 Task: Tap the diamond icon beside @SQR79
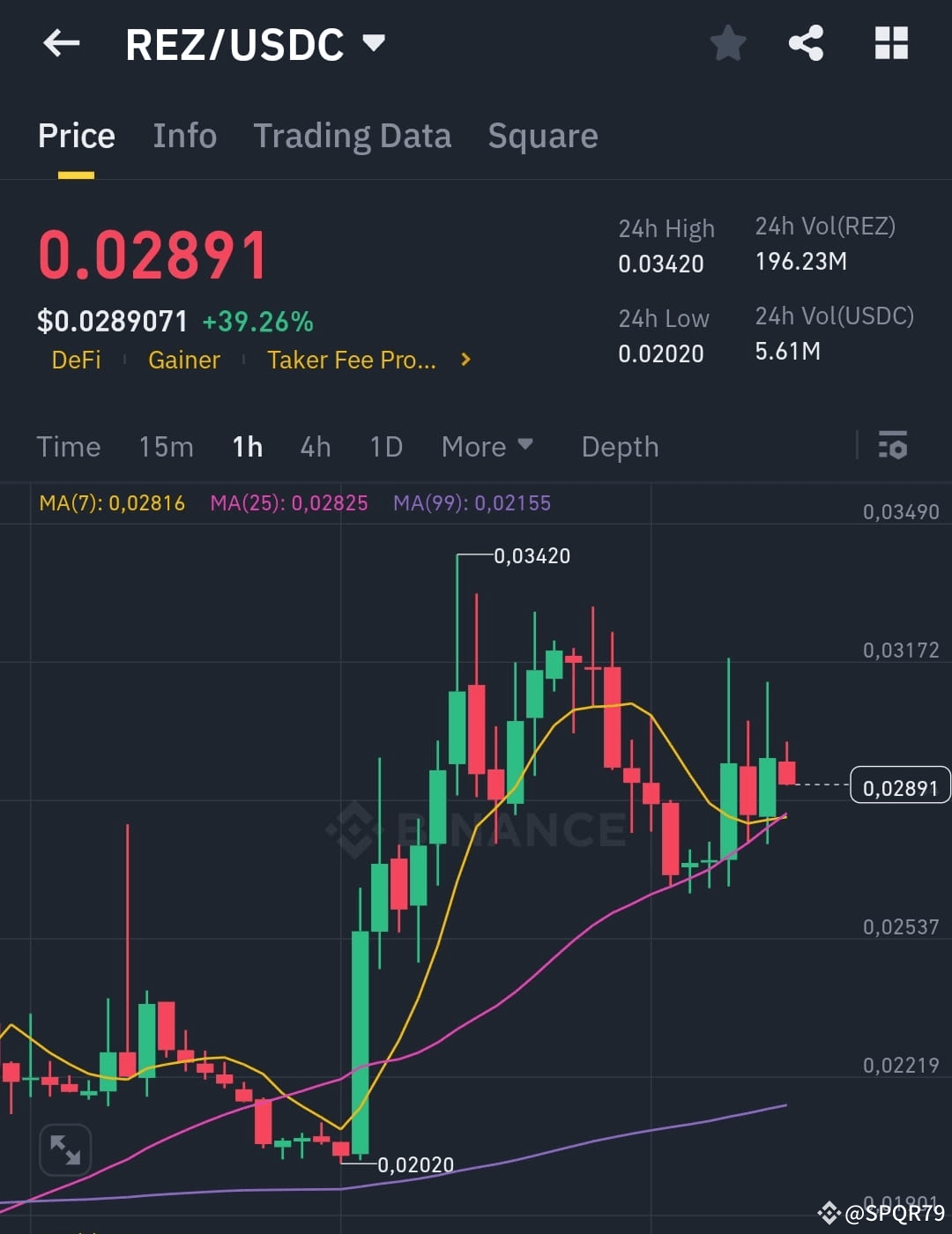pyautogui.click(x=829, y=1213)
